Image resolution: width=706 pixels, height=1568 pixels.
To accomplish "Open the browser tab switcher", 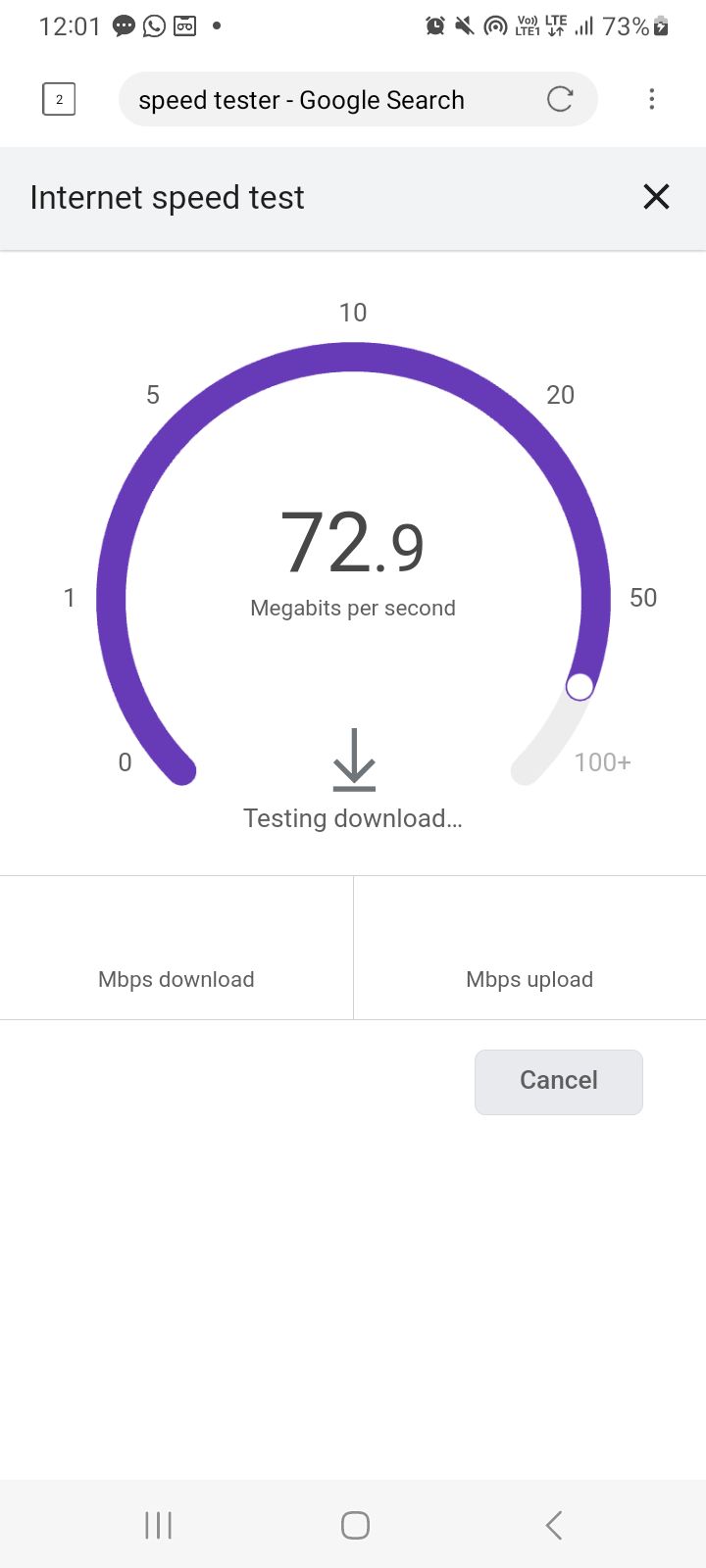I will coord(59,99).
